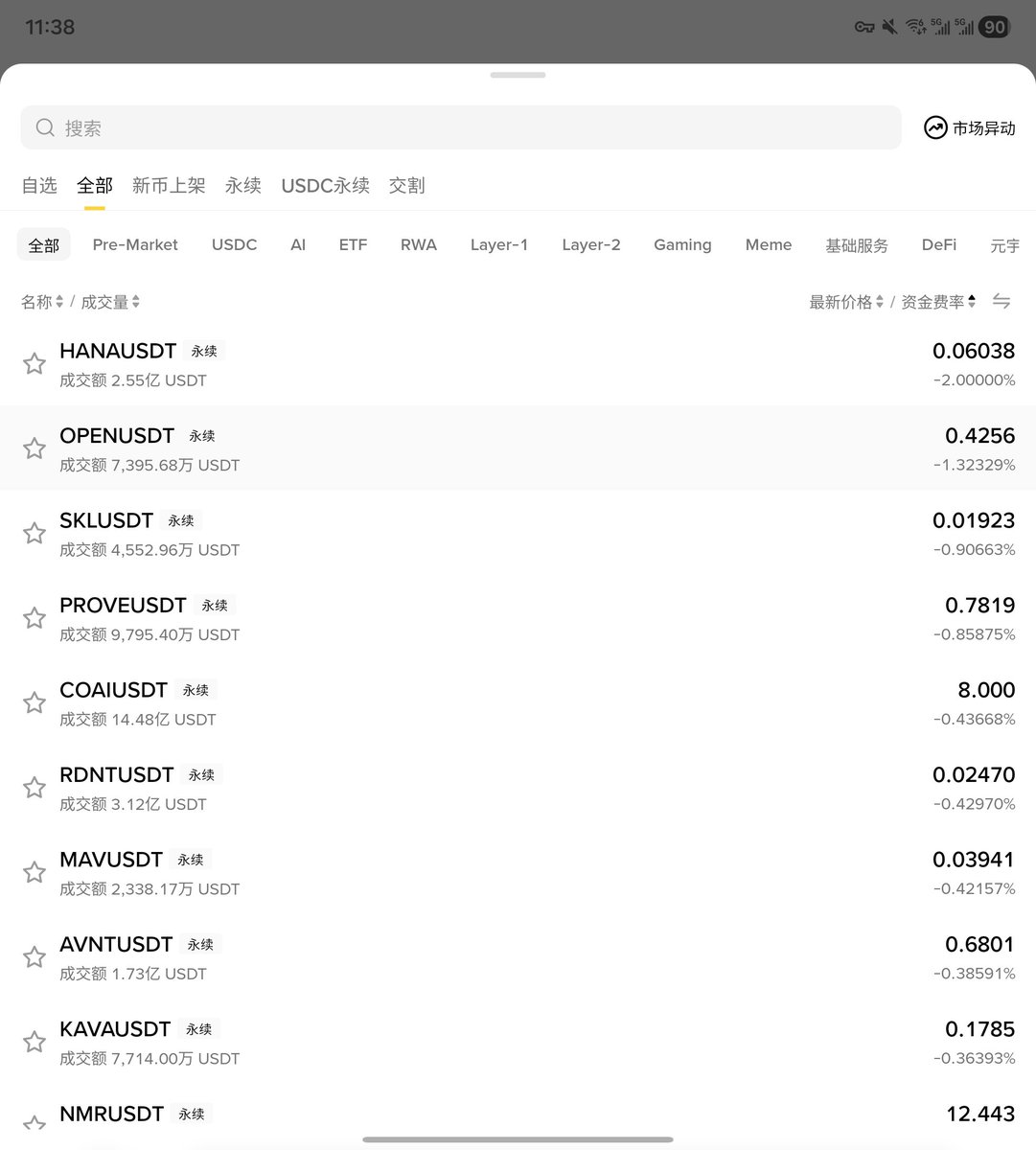Switch to the 新币上架 tab
1036x1150 pixels.
(x=169, y=185)
